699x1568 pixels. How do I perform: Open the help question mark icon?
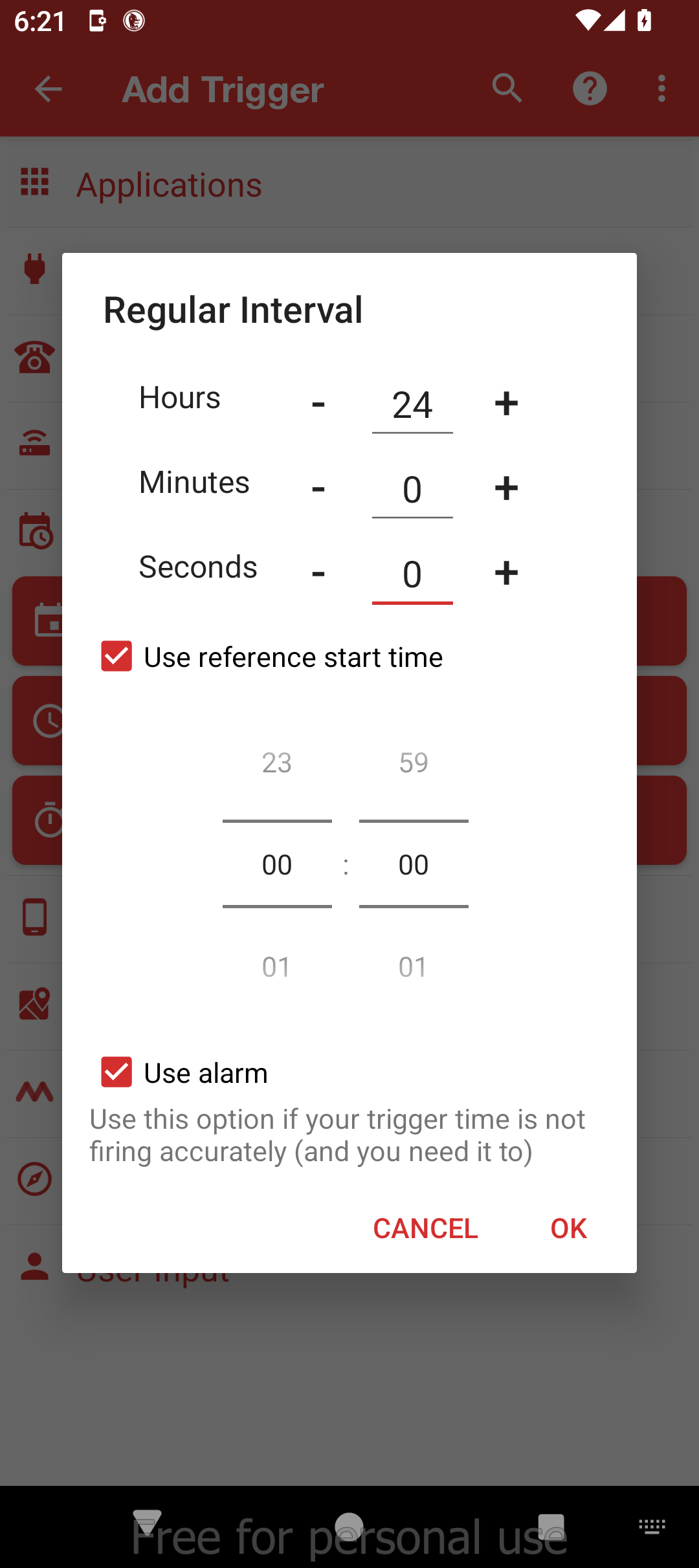(x=590, y=89)
